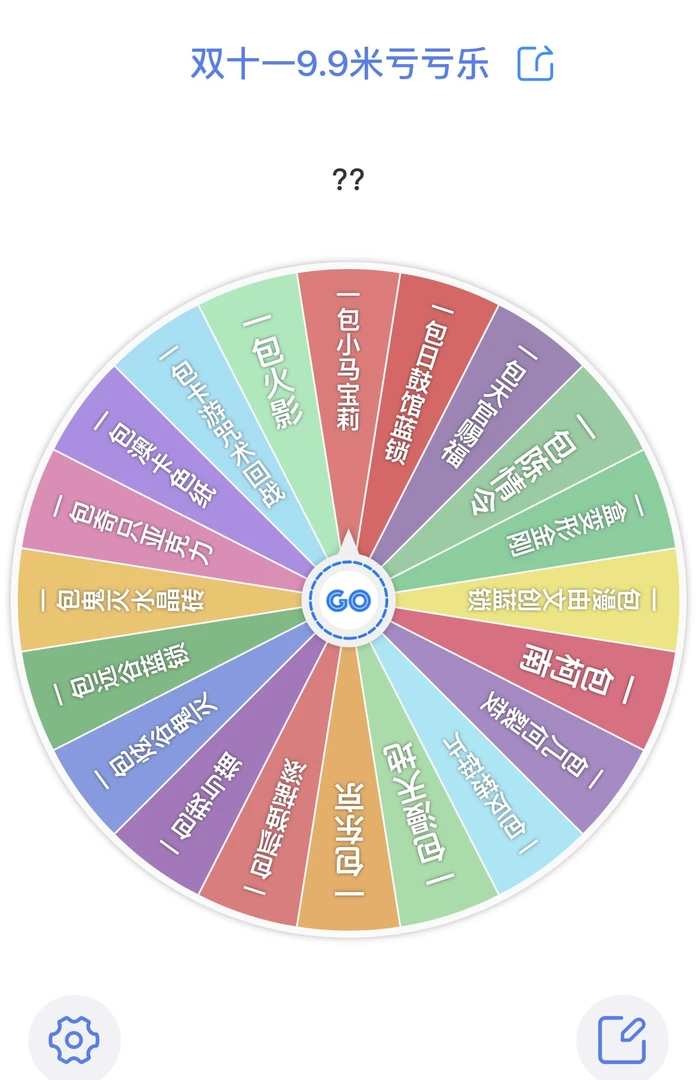Share the wheel via the share icon
The height and width of the screenshot is (1080, 699).
coord(535,64)
